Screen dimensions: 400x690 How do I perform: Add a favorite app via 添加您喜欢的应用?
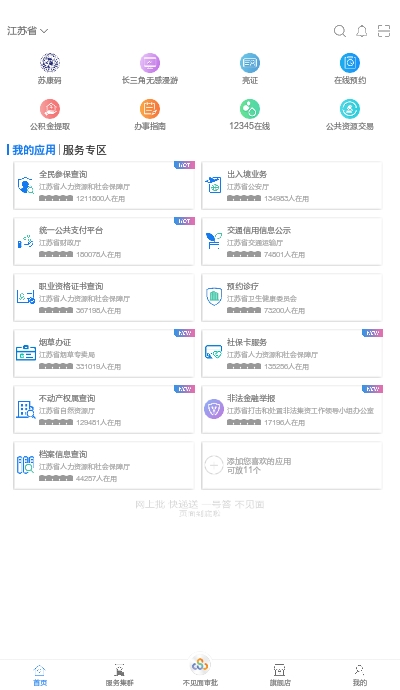pyautogui.click(x=292, y=466)
